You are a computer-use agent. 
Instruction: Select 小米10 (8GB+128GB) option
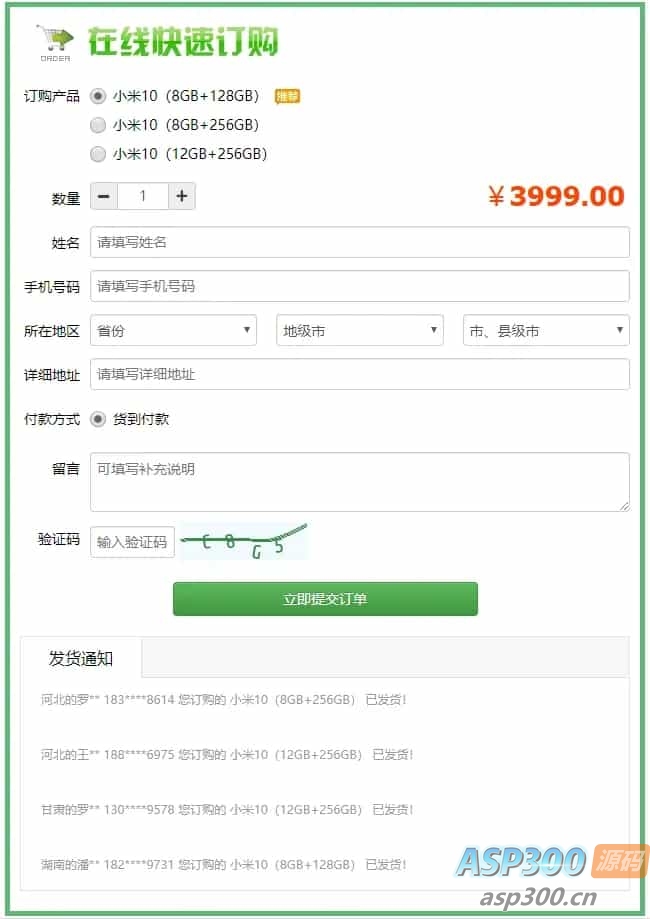[x=98, y=96]
